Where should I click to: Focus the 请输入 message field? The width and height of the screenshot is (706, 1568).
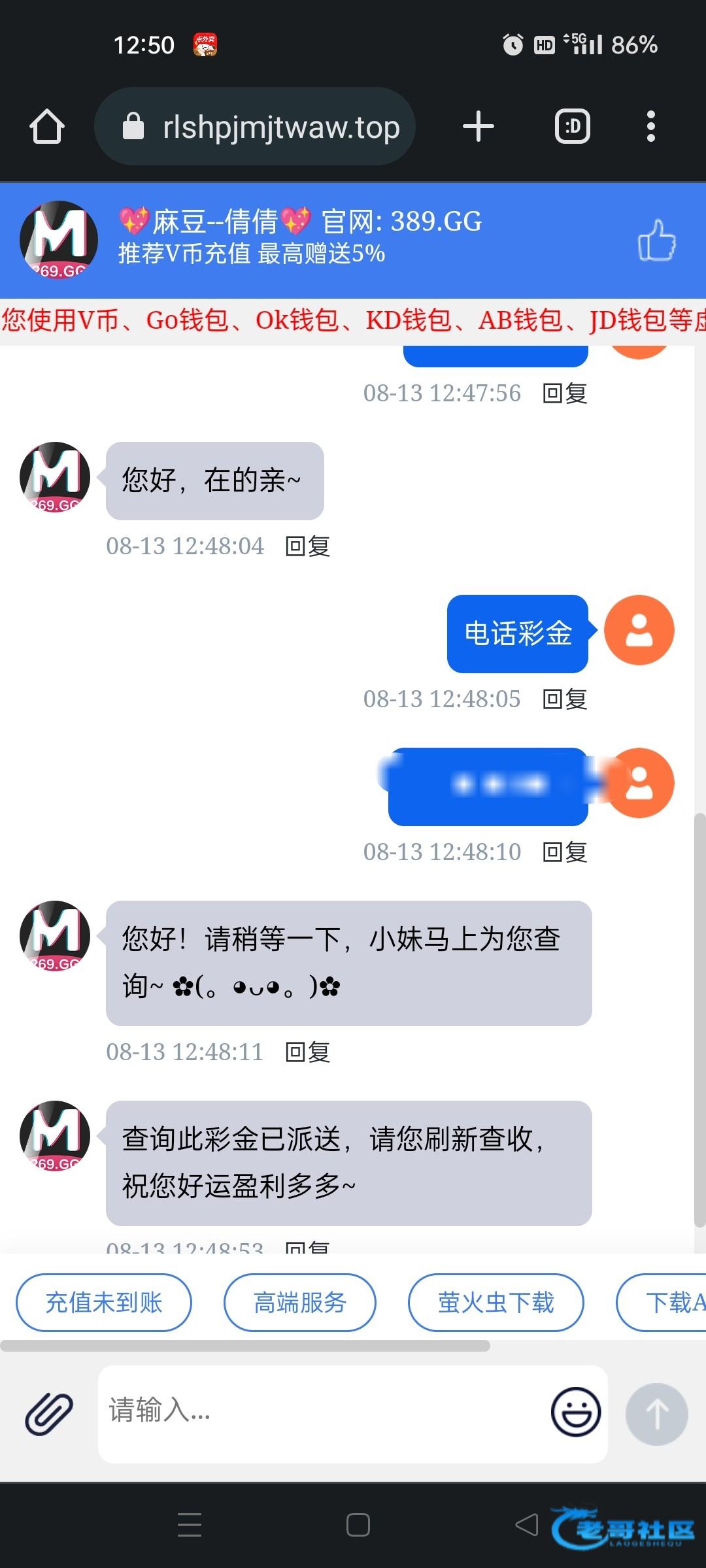320,1412
